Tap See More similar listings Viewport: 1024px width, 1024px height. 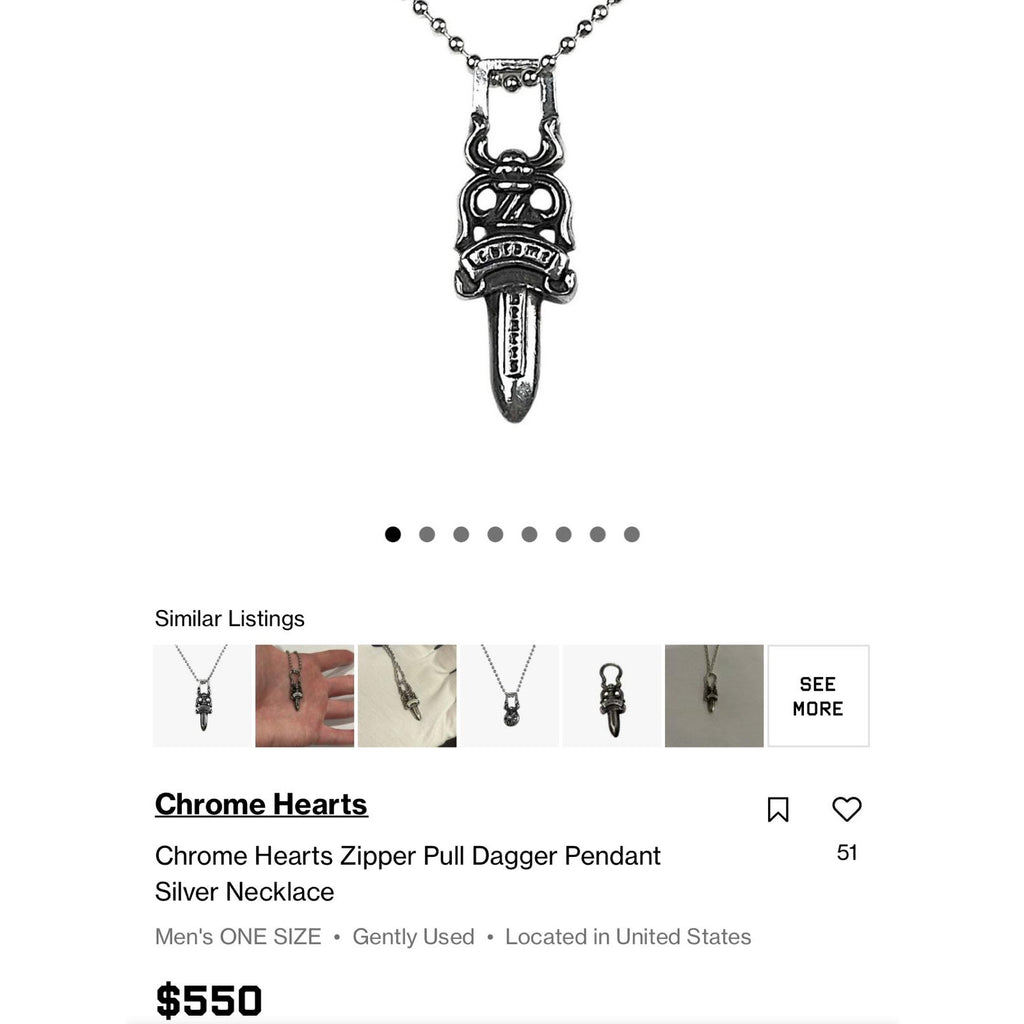click(x=818, y=696)
